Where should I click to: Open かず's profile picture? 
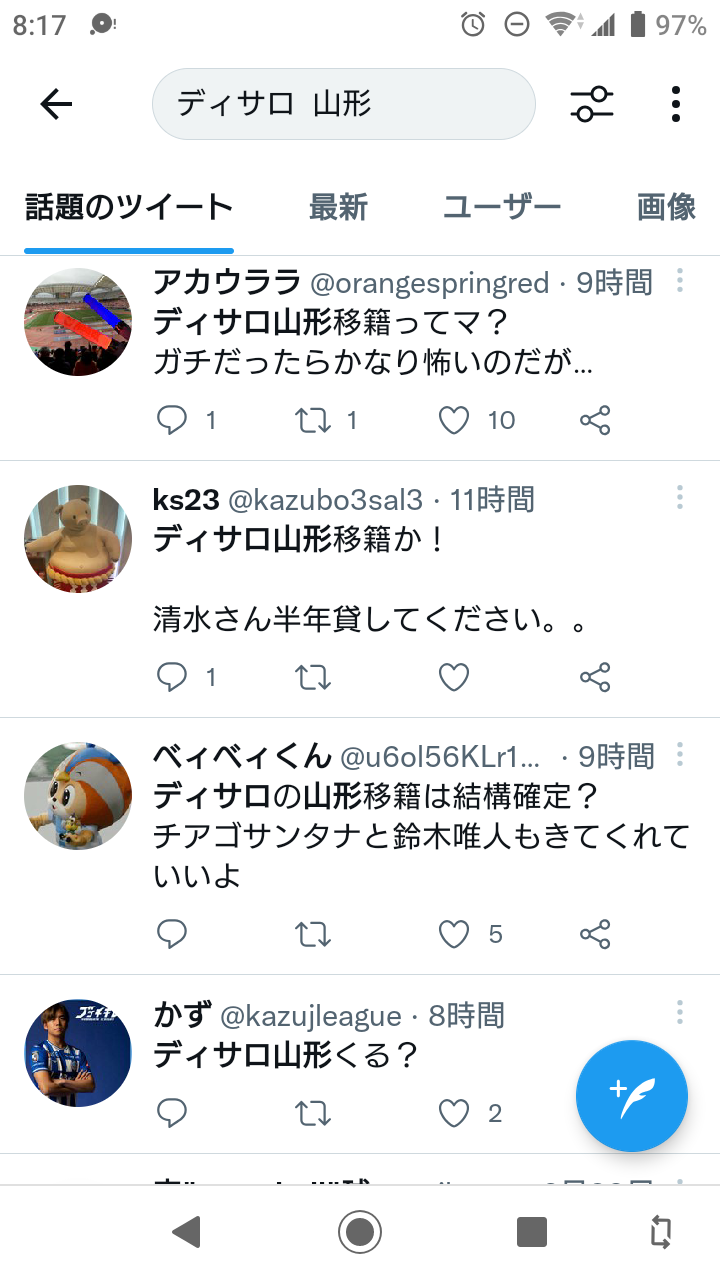(x=78, y=1052)
